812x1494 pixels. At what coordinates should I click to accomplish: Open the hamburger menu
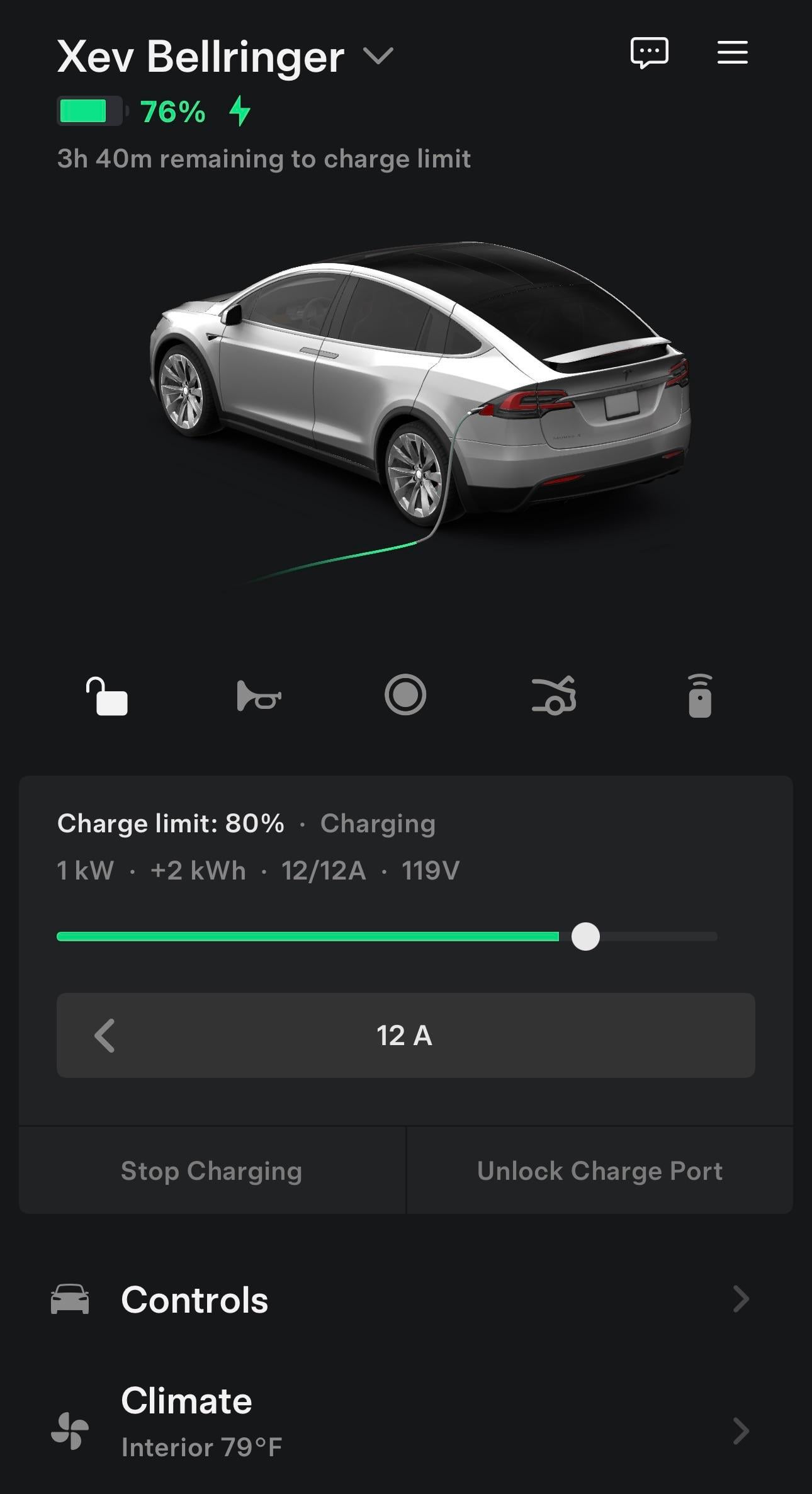point(732,52)
